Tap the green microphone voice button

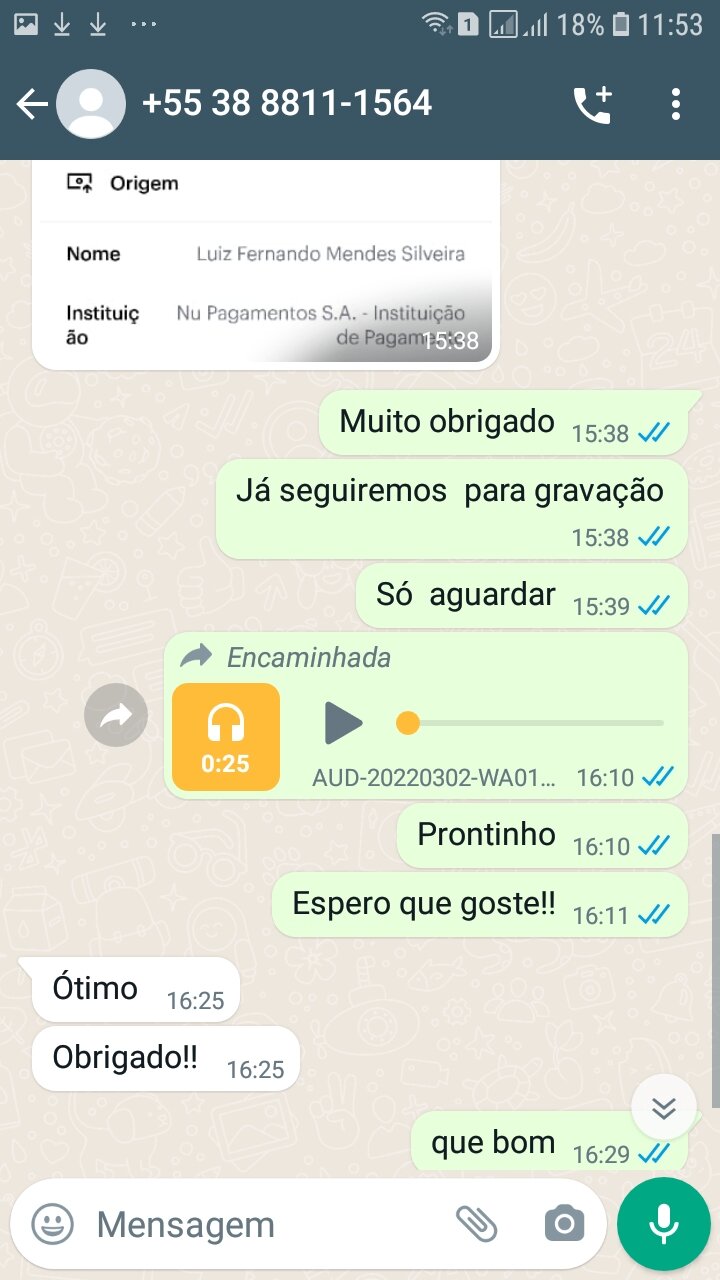(x=663, y=1224)
